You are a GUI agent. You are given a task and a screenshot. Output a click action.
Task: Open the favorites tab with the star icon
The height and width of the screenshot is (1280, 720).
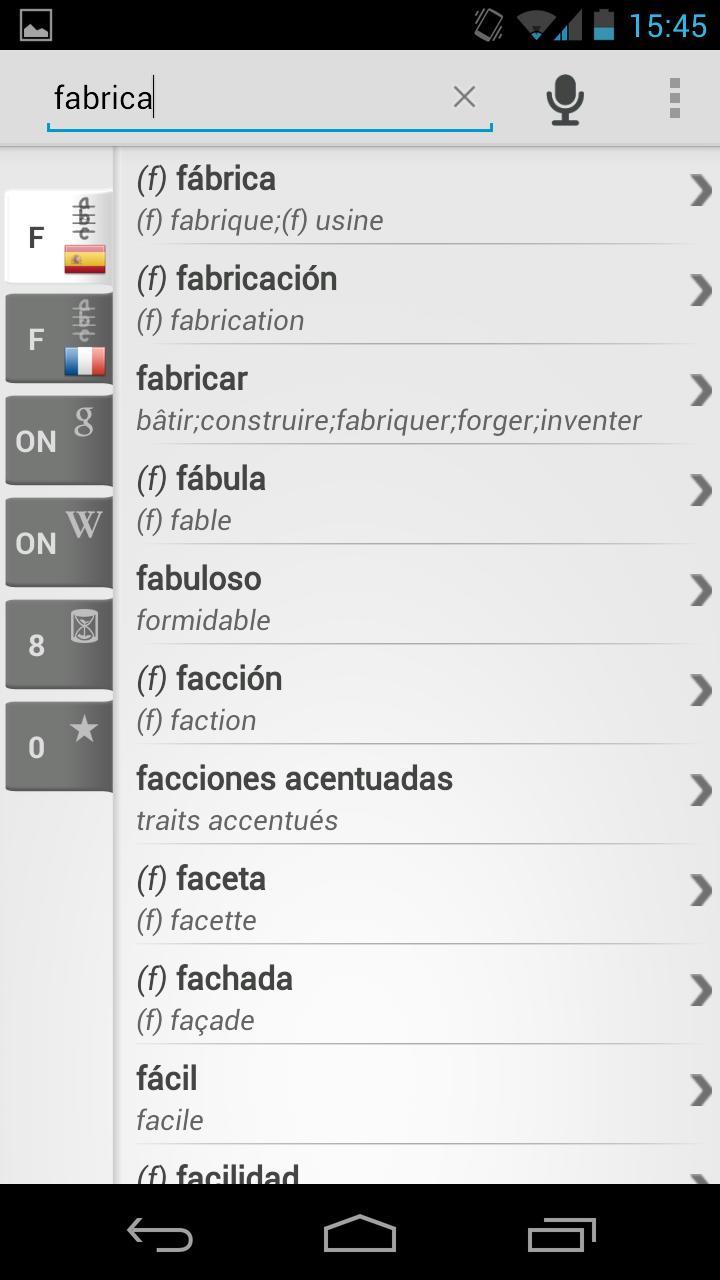[58, 745]
